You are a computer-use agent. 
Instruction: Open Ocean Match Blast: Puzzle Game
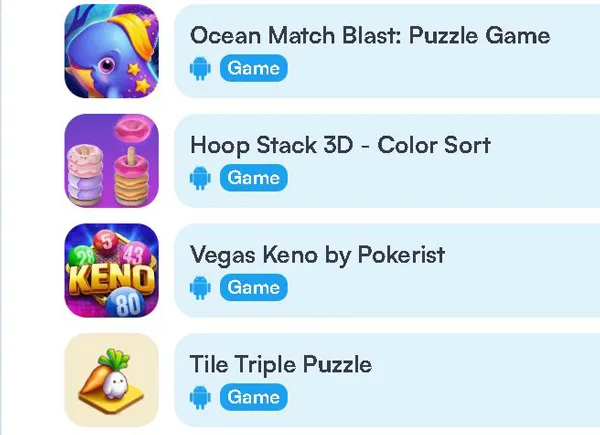[x=369, y=36]
